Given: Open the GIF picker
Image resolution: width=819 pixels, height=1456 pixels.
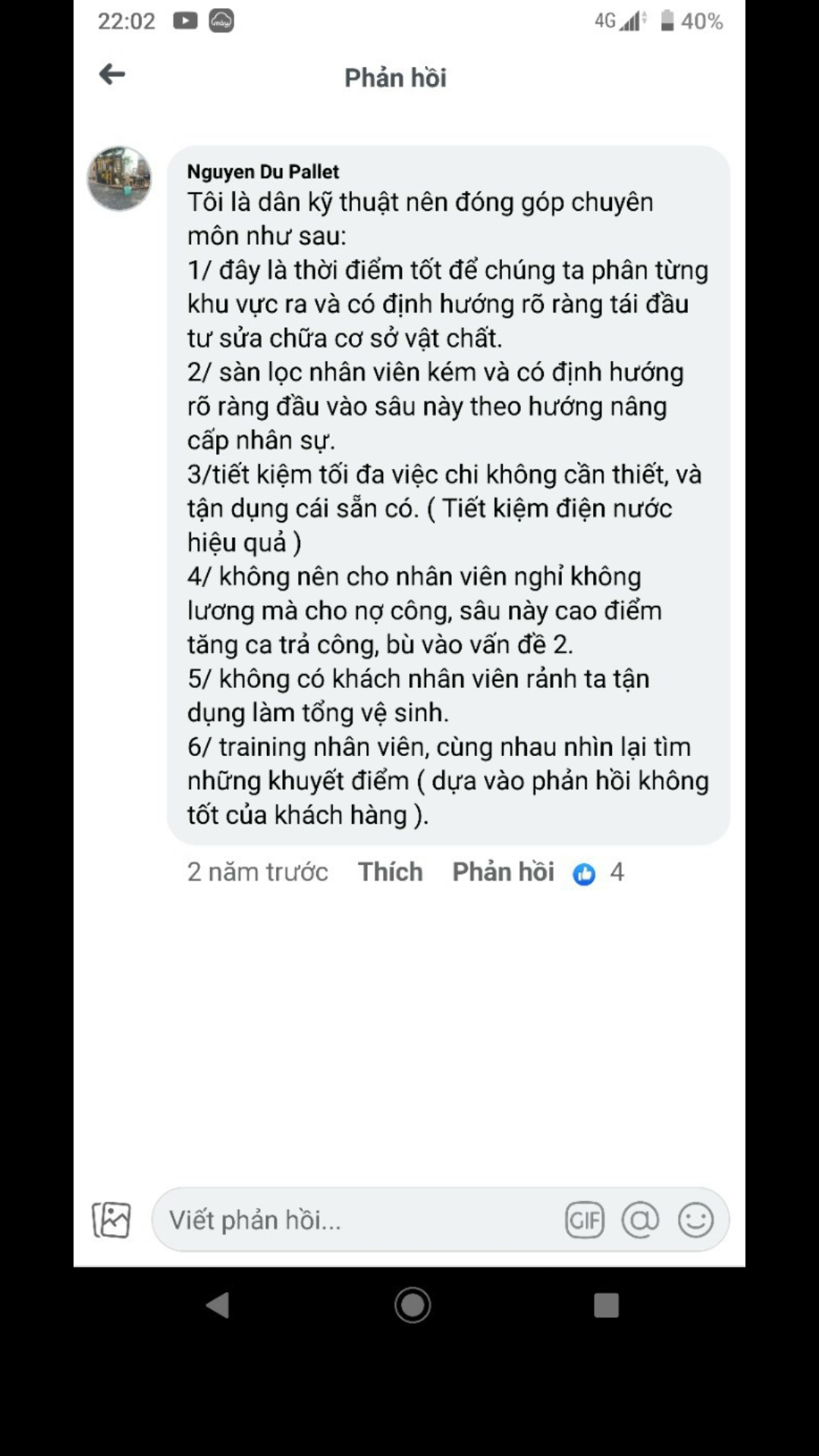Looking at the screenshot, I should (x=585, y=1220).
